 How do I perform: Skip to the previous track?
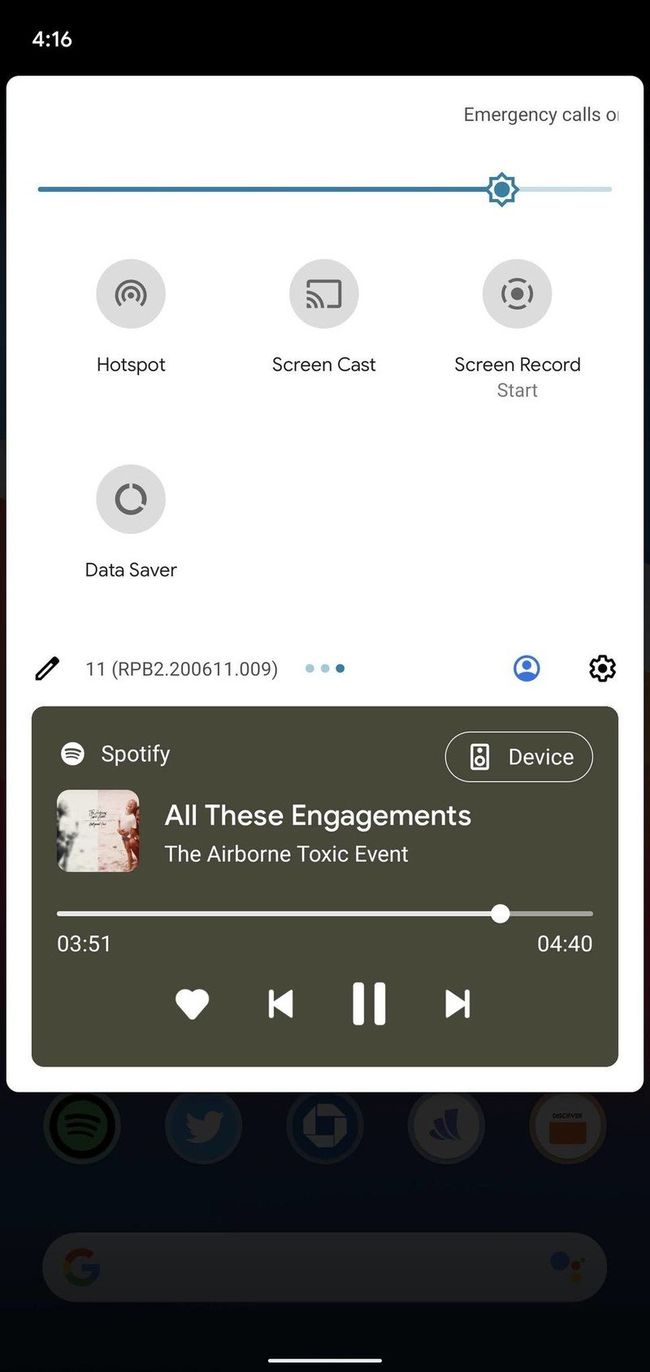click(281, 1003)
